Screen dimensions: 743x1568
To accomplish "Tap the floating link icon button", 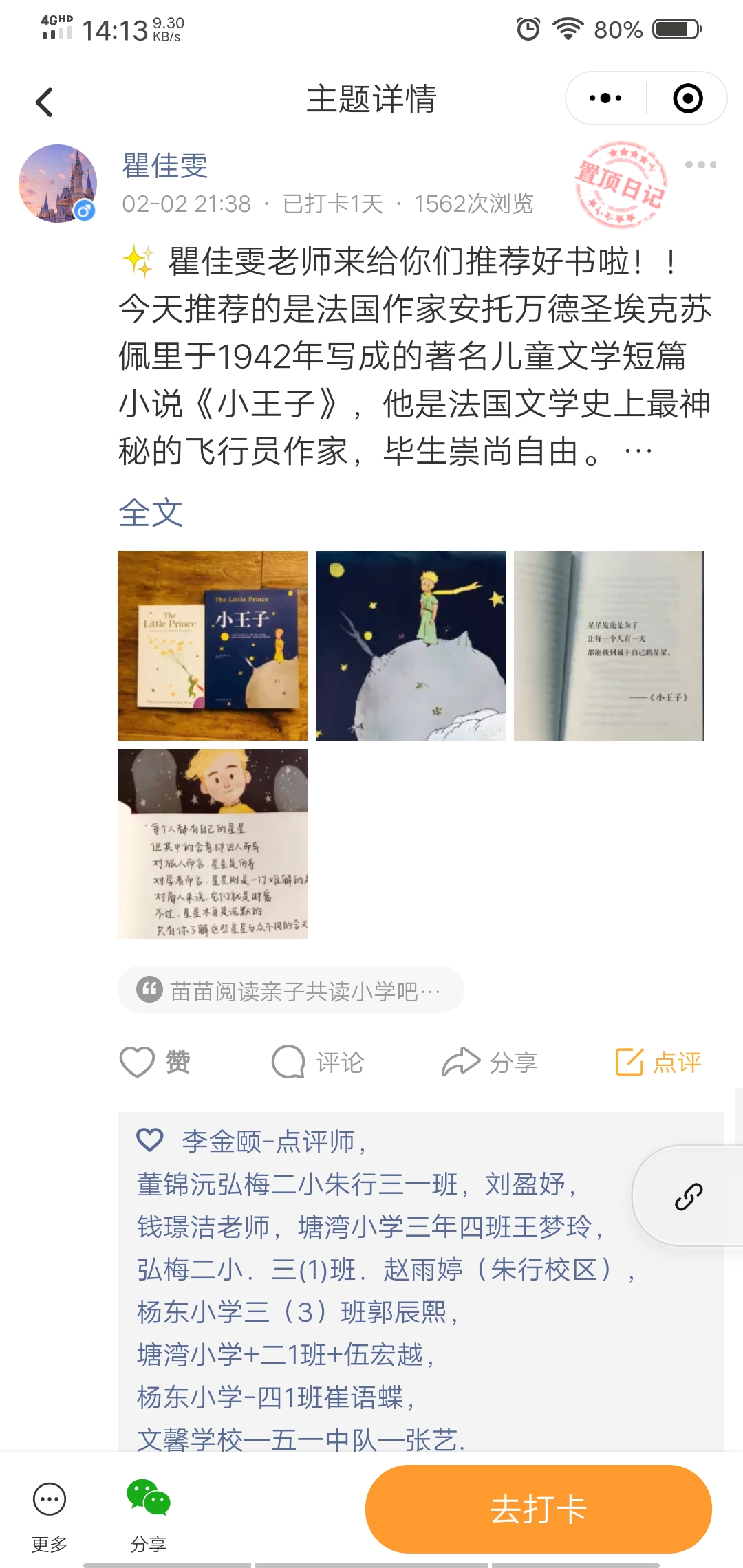I will (688, 1197).
